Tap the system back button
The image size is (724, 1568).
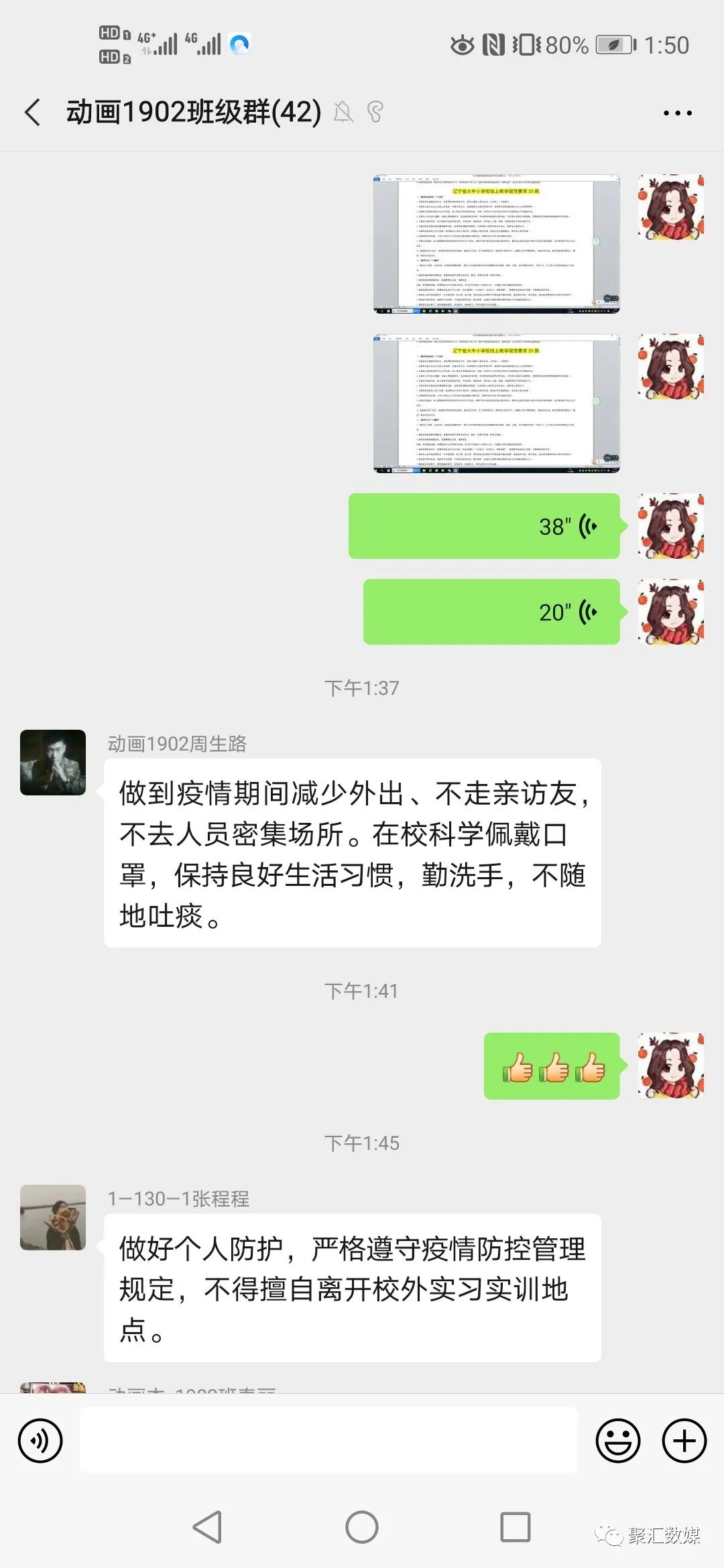(208, 1527)
